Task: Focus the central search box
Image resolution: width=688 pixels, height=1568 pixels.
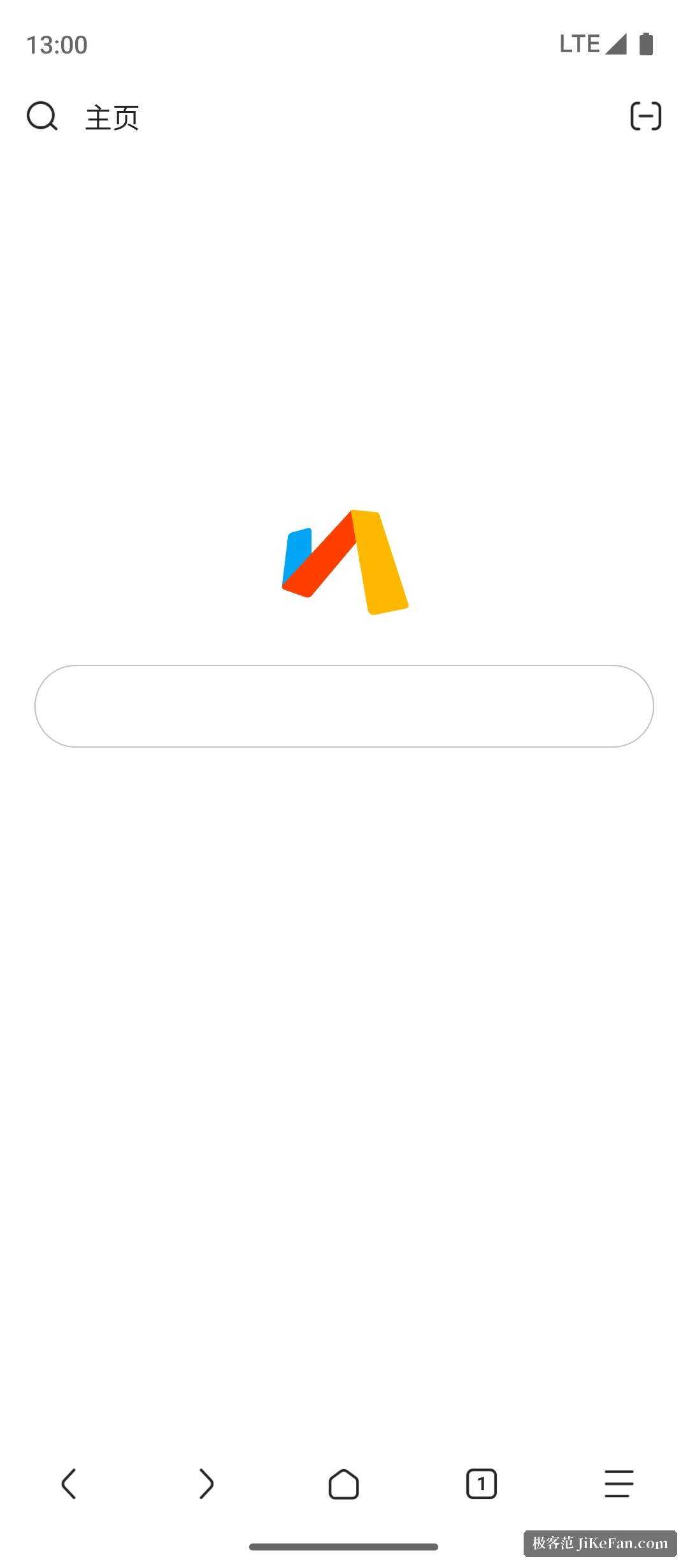Action: pyautogui.click(x=344, y=706)
